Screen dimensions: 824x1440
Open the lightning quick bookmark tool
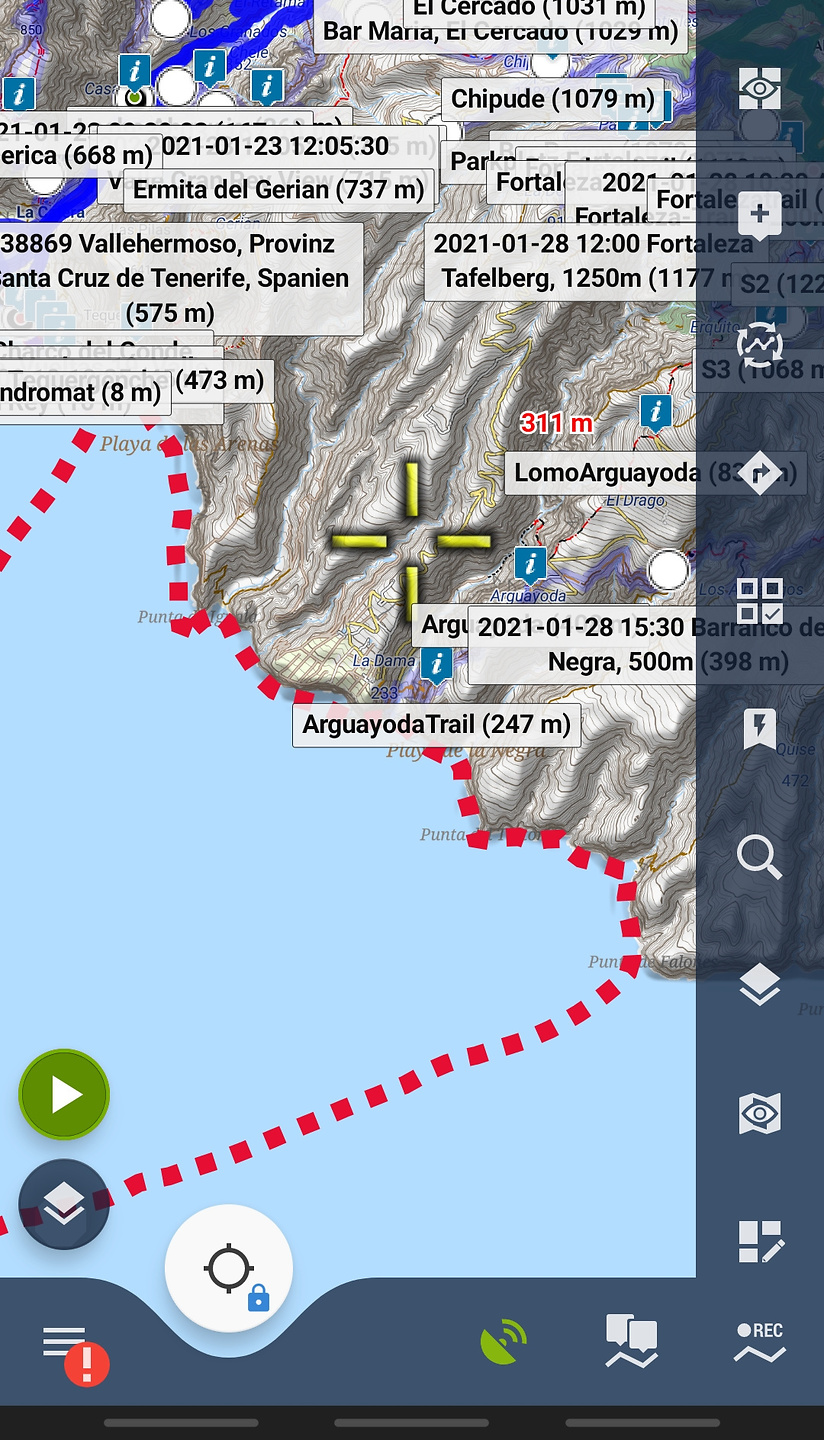[760, 729]
